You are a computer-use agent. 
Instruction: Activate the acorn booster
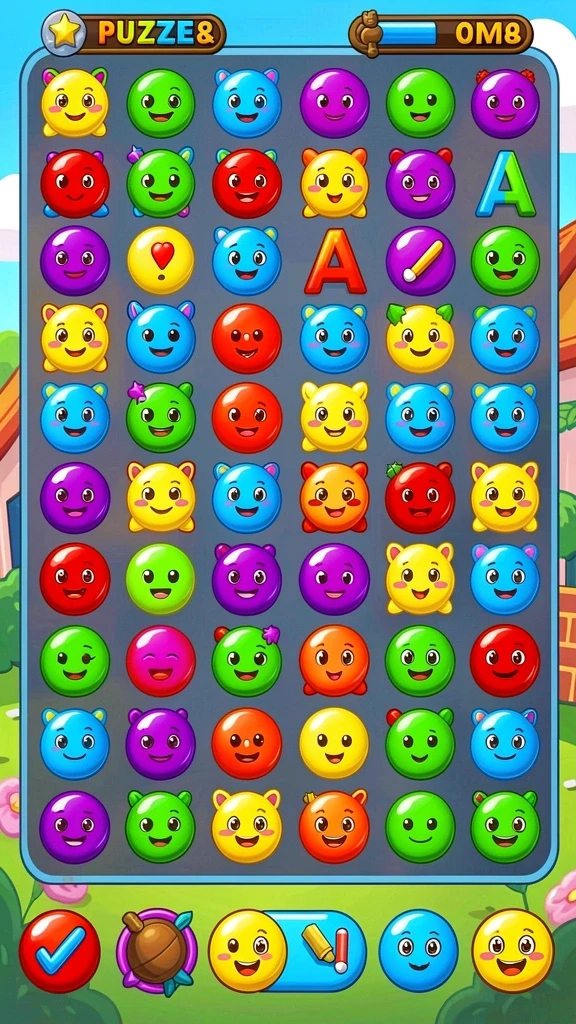[157, 952]
